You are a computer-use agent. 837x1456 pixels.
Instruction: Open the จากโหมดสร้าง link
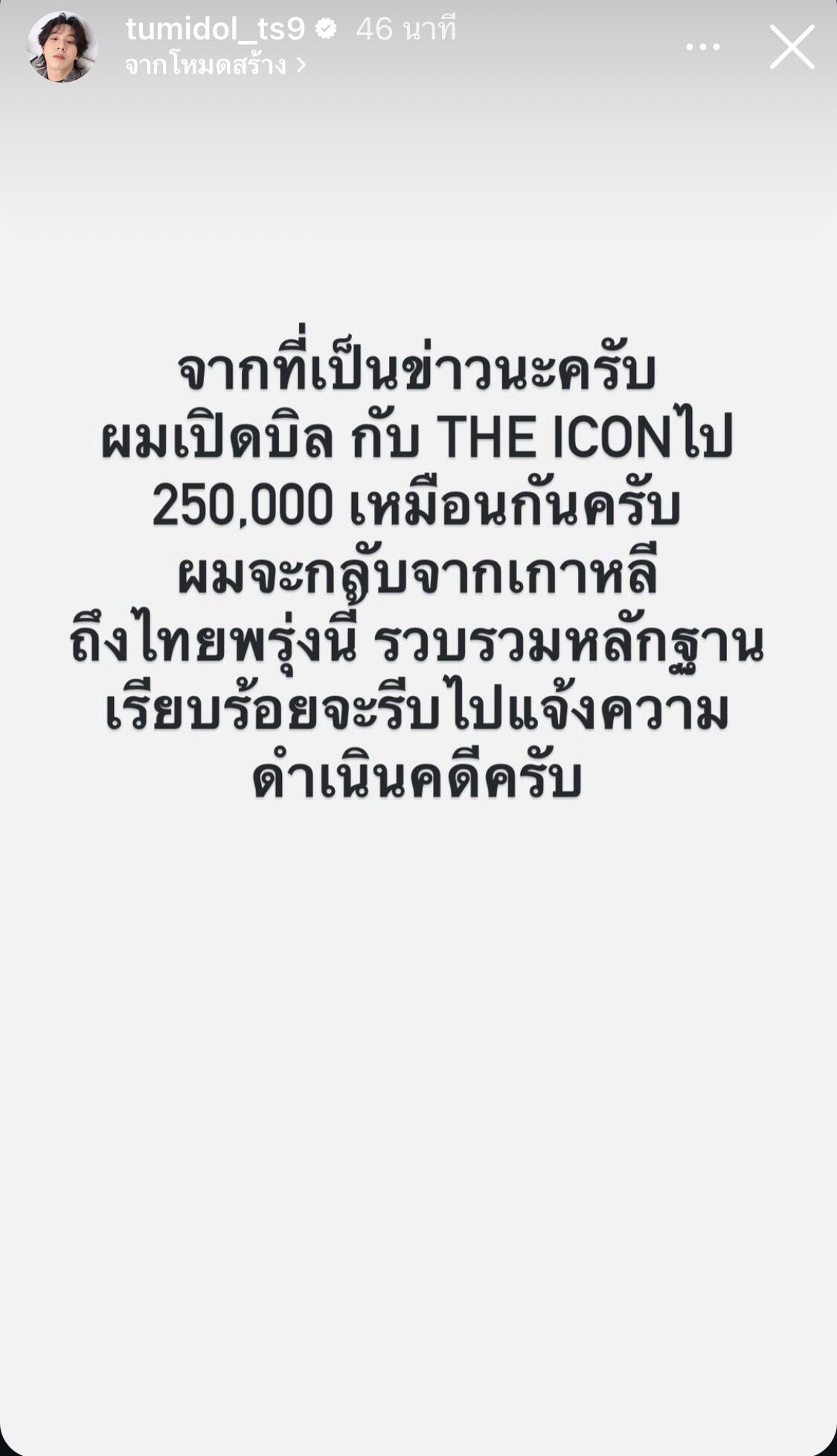(214, 66)
